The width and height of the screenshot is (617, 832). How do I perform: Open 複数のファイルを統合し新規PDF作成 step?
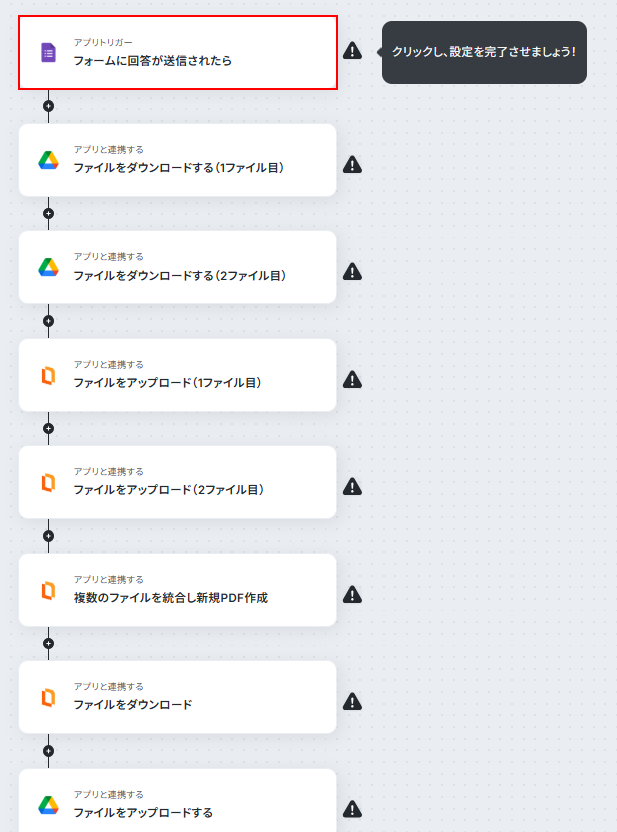(x=178, y=590)
